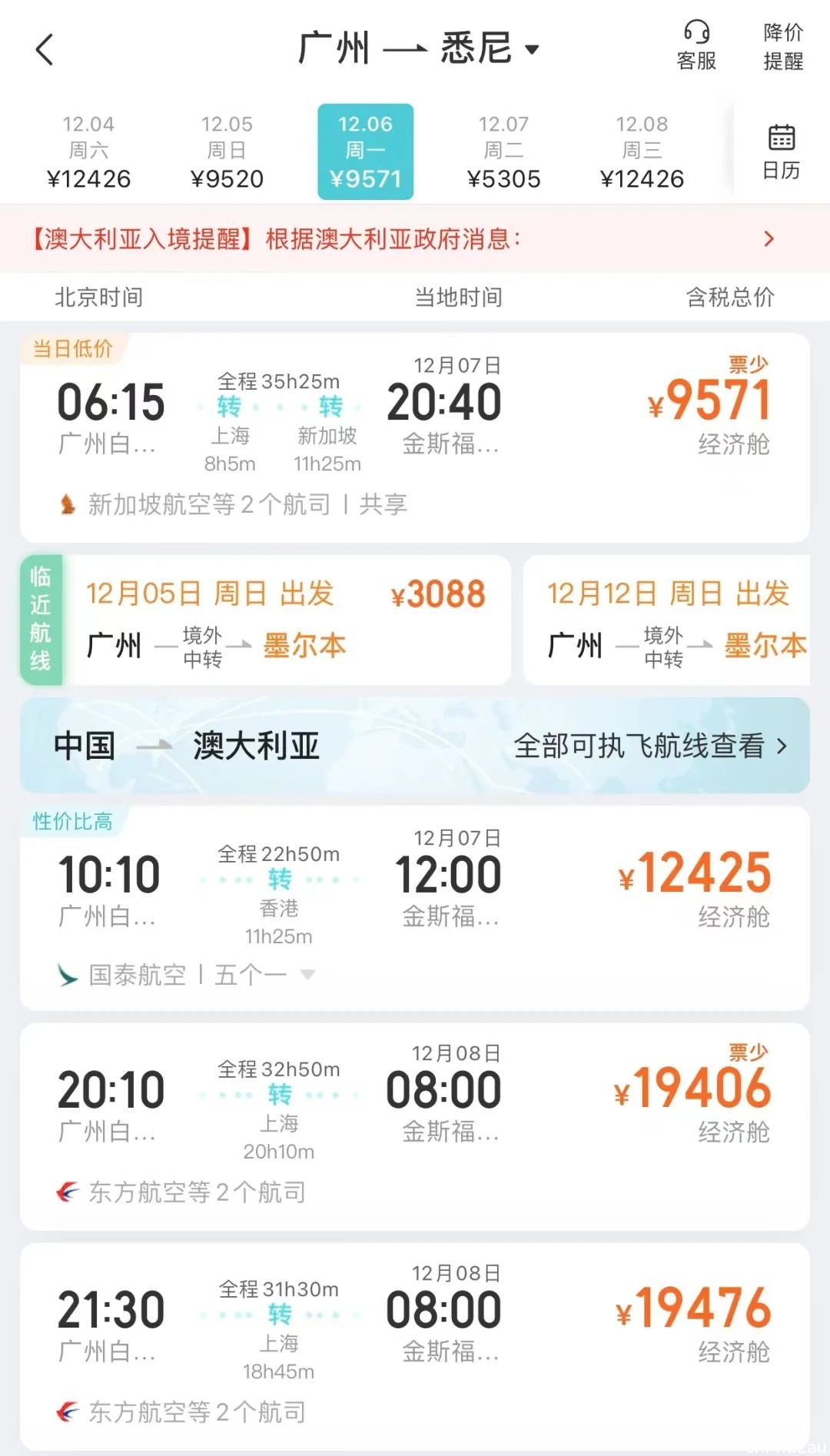This screenshot has height=1456, width=830.
Task: View 全部可执飞航线查看 for 中国 to 澳大利亚
Action: [649, 746]
